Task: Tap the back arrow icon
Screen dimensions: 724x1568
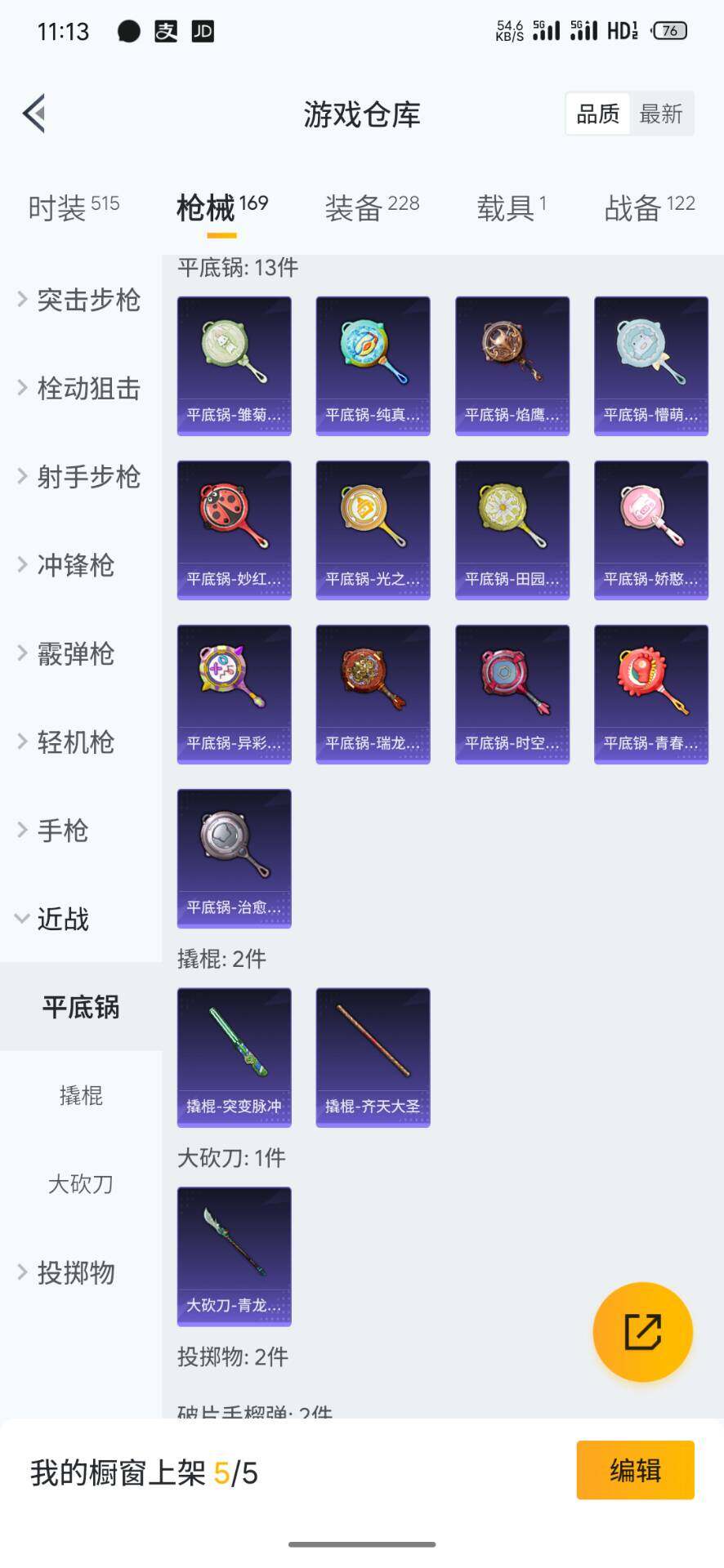Action: (33, 113)
